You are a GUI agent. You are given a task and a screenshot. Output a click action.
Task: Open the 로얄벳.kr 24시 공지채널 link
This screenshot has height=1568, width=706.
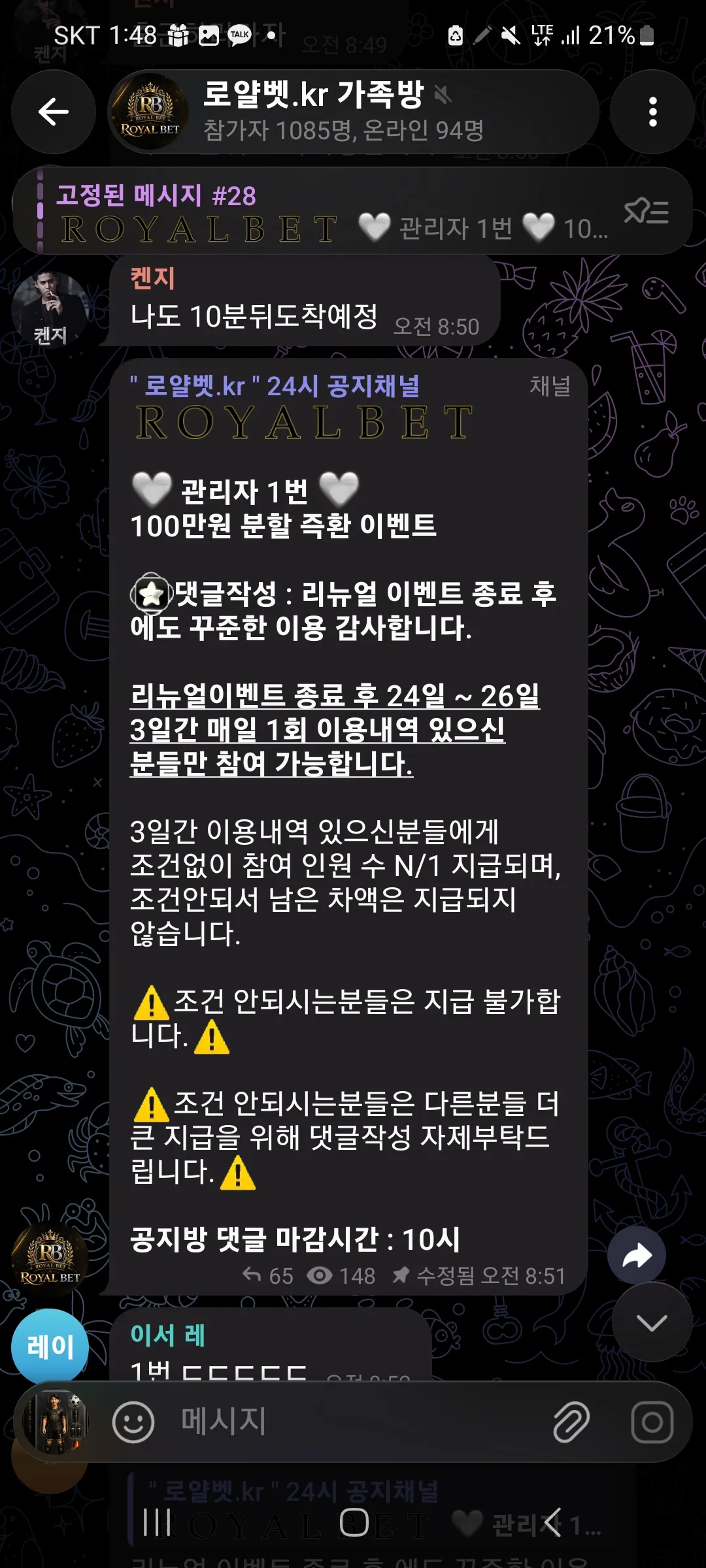click(275, 386)
